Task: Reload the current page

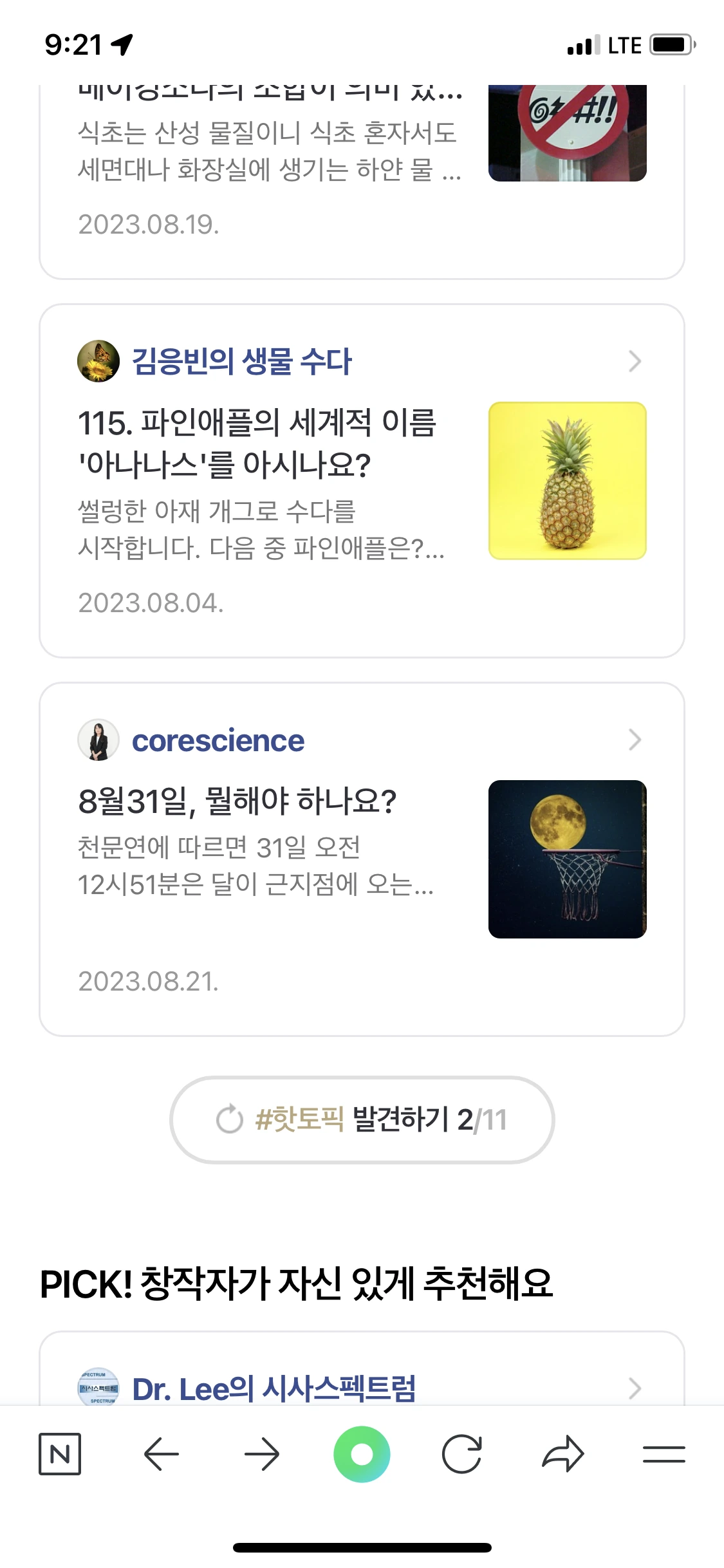Action: point(462,1454)
